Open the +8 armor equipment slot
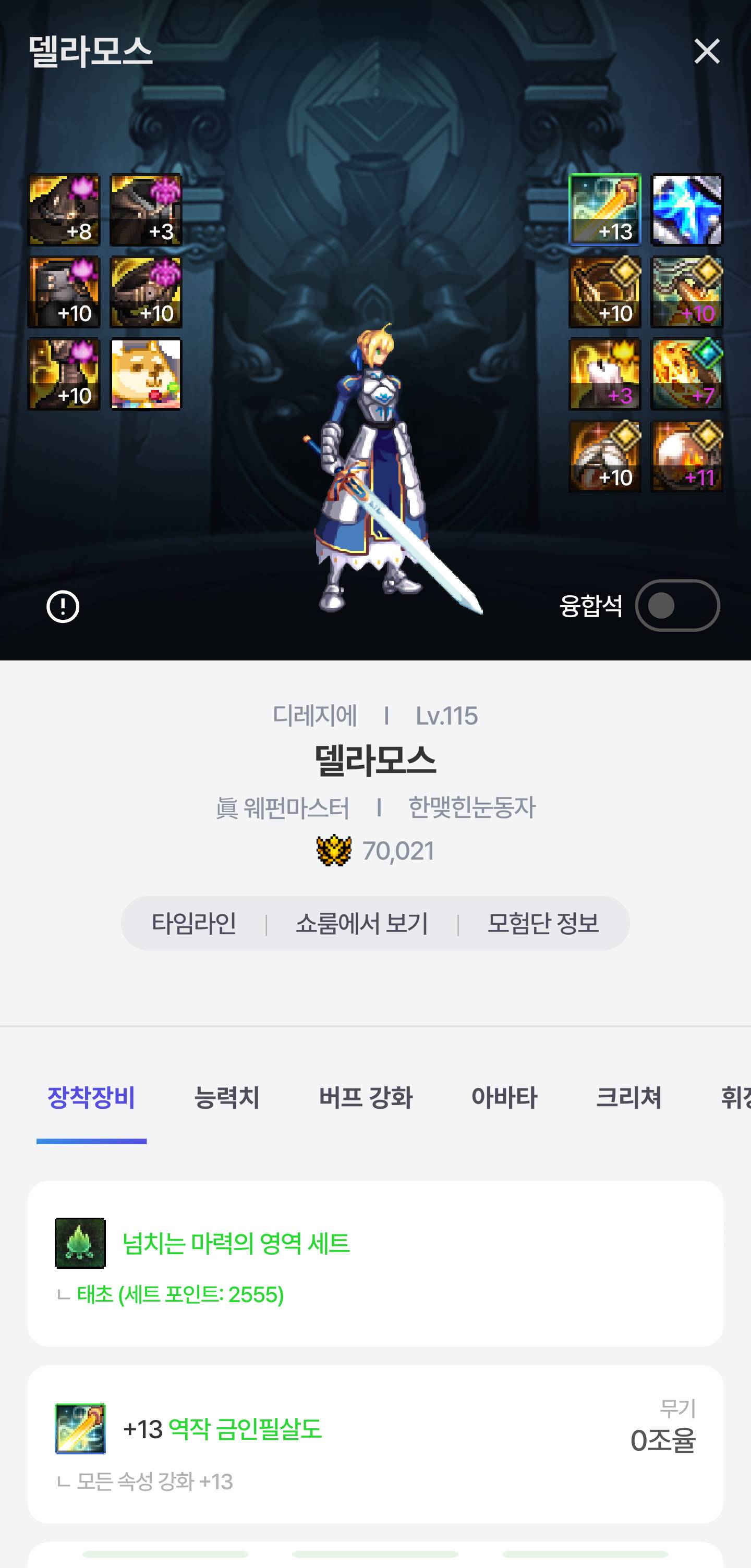 coord(64,210)
